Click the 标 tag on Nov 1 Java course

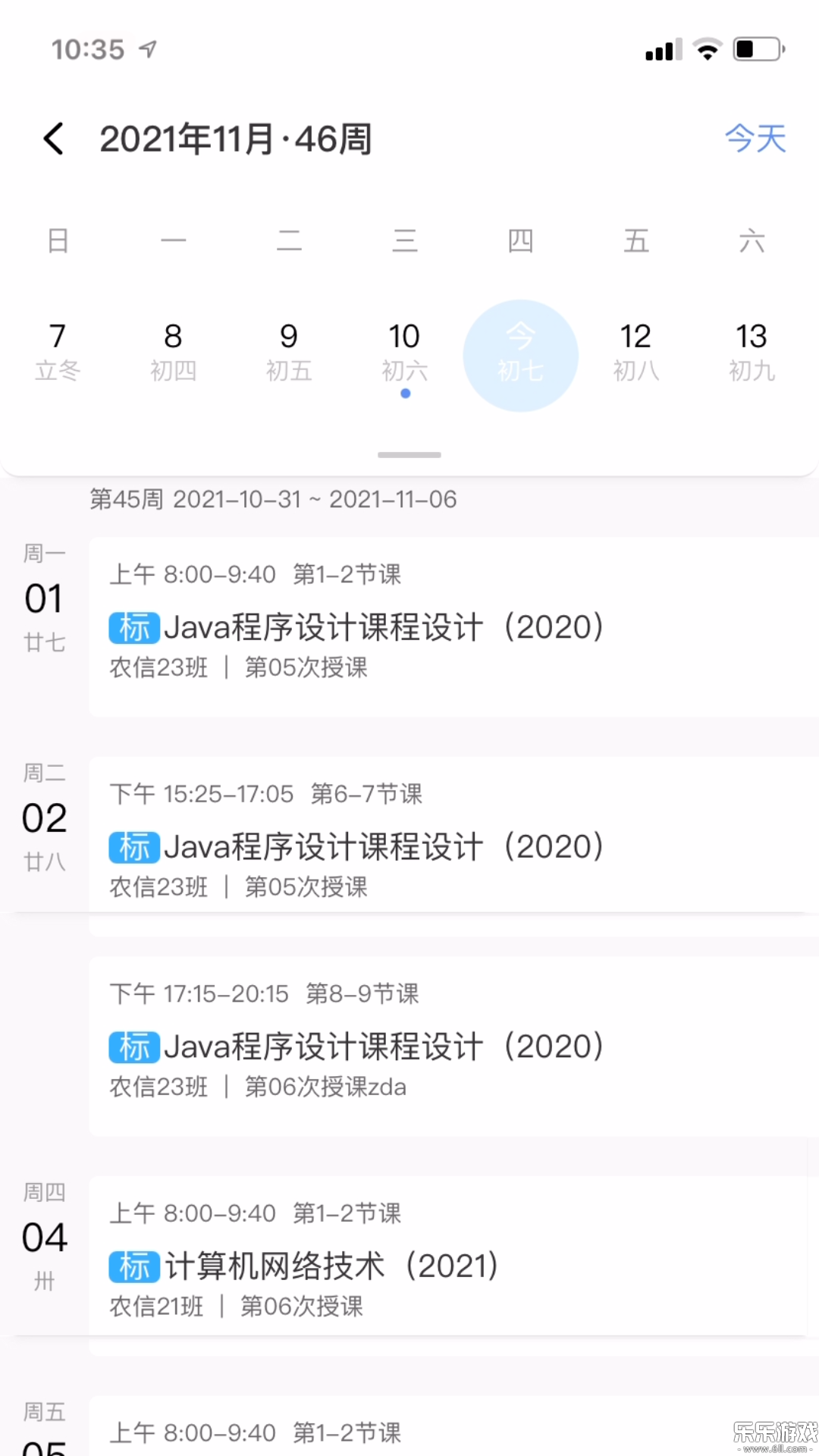click(133, 627)
